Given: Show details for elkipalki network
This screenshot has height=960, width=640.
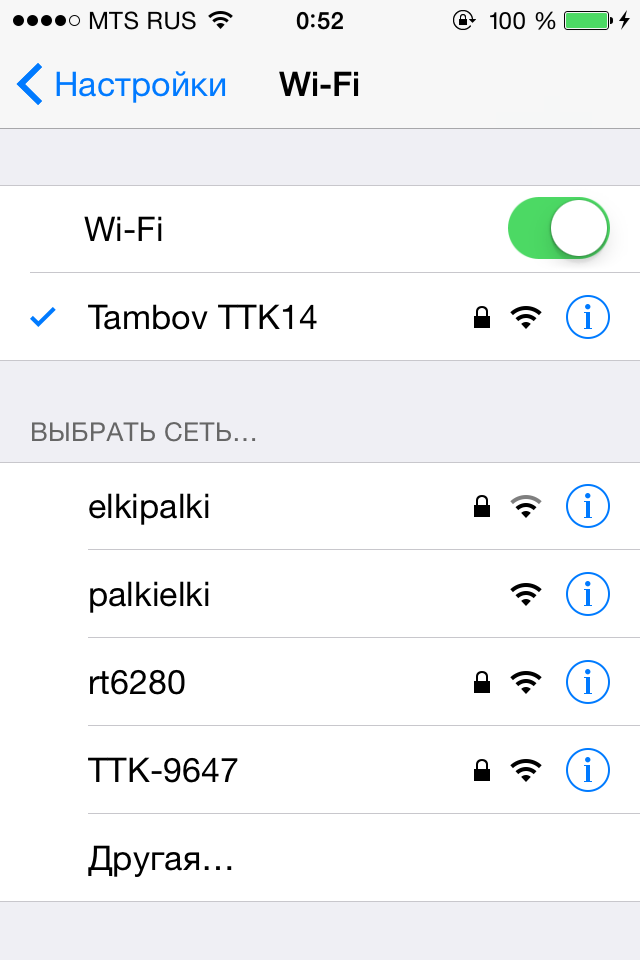Looking at the screenshot, I should (x=588, y=507).
